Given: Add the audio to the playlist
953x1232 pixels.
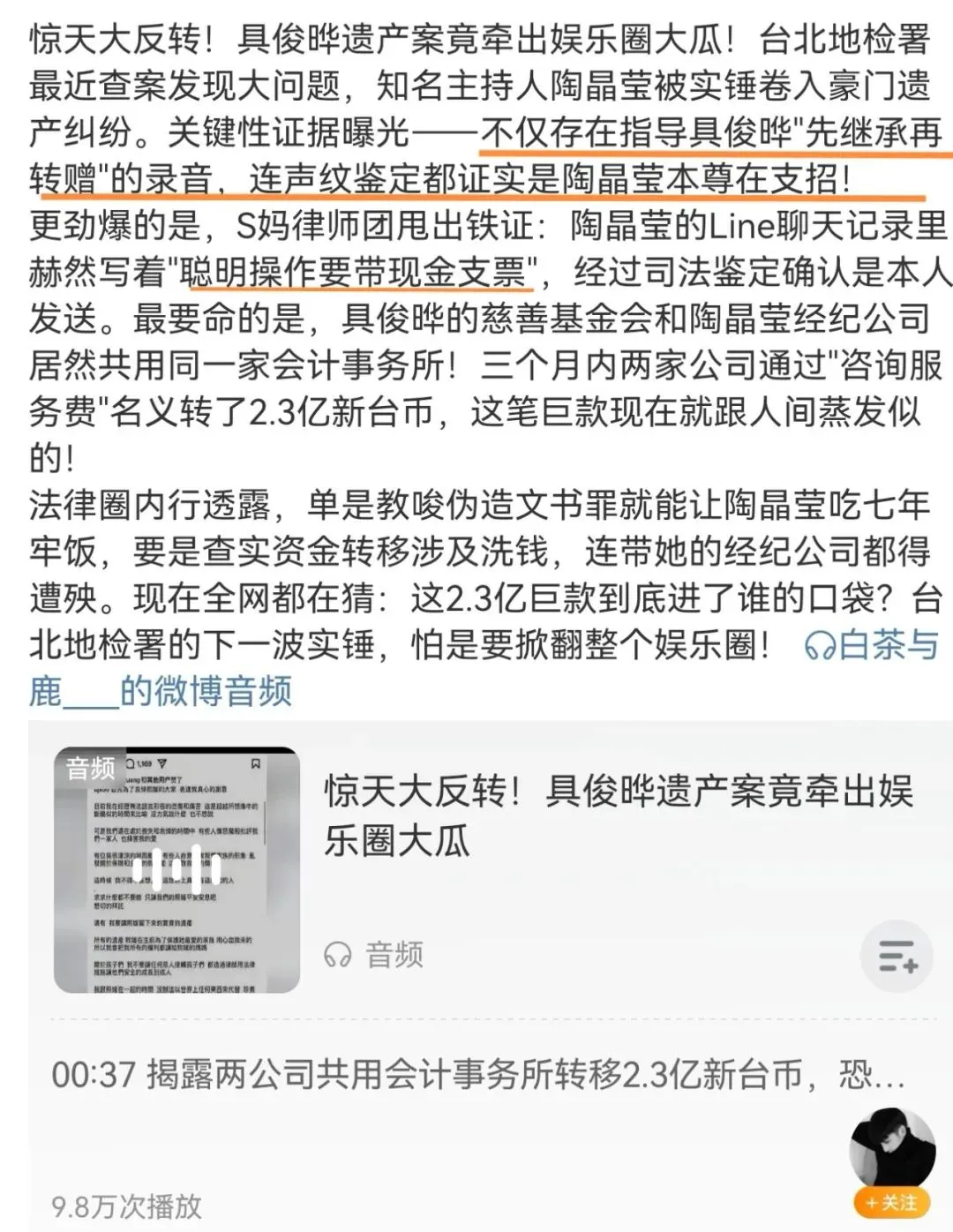Looking at the screenshot, I should (x=896, y=956).
